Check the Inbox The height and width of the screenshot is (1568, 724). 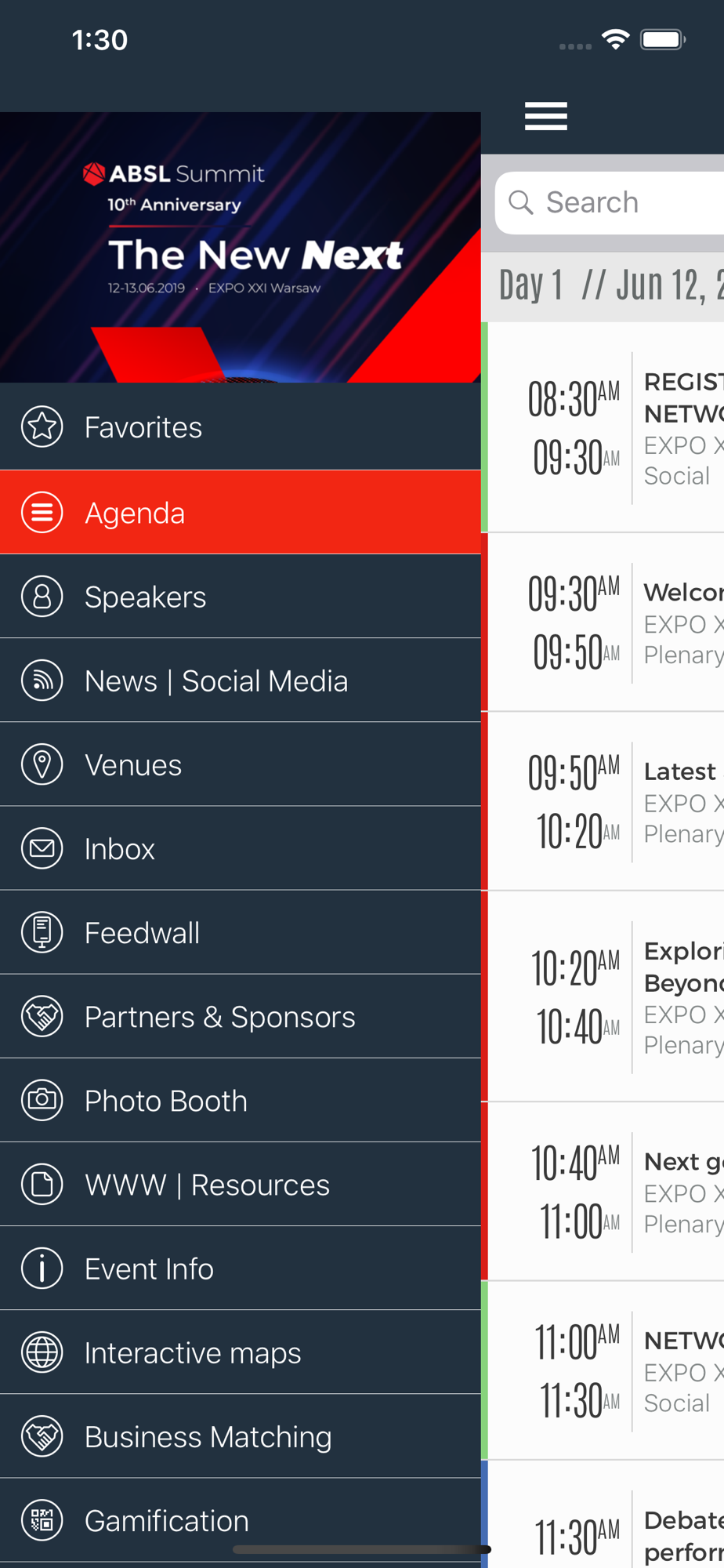pyautogui.click(x=241, y=848)
